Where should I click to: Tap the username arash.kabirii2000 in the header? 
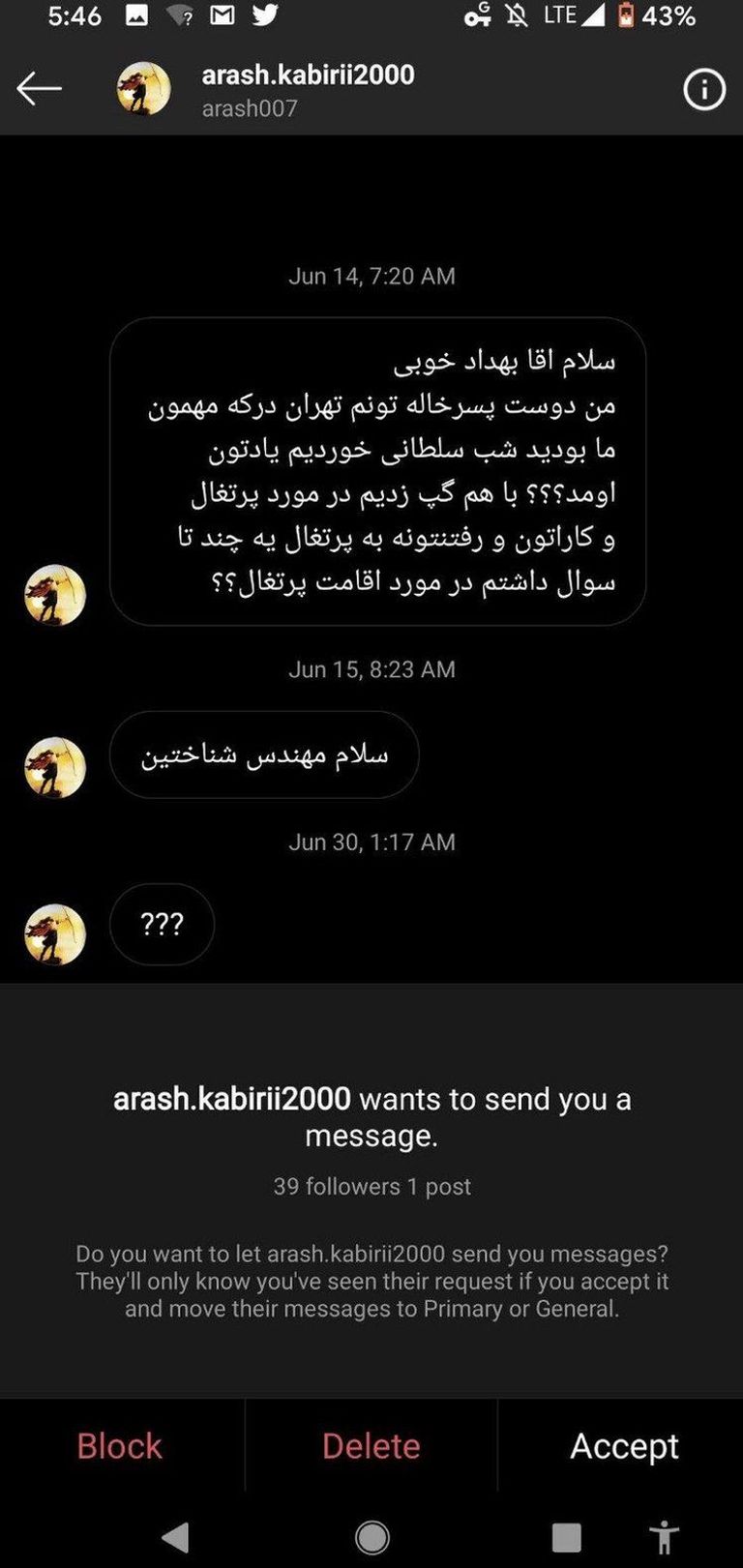click(x=308, y=74)
